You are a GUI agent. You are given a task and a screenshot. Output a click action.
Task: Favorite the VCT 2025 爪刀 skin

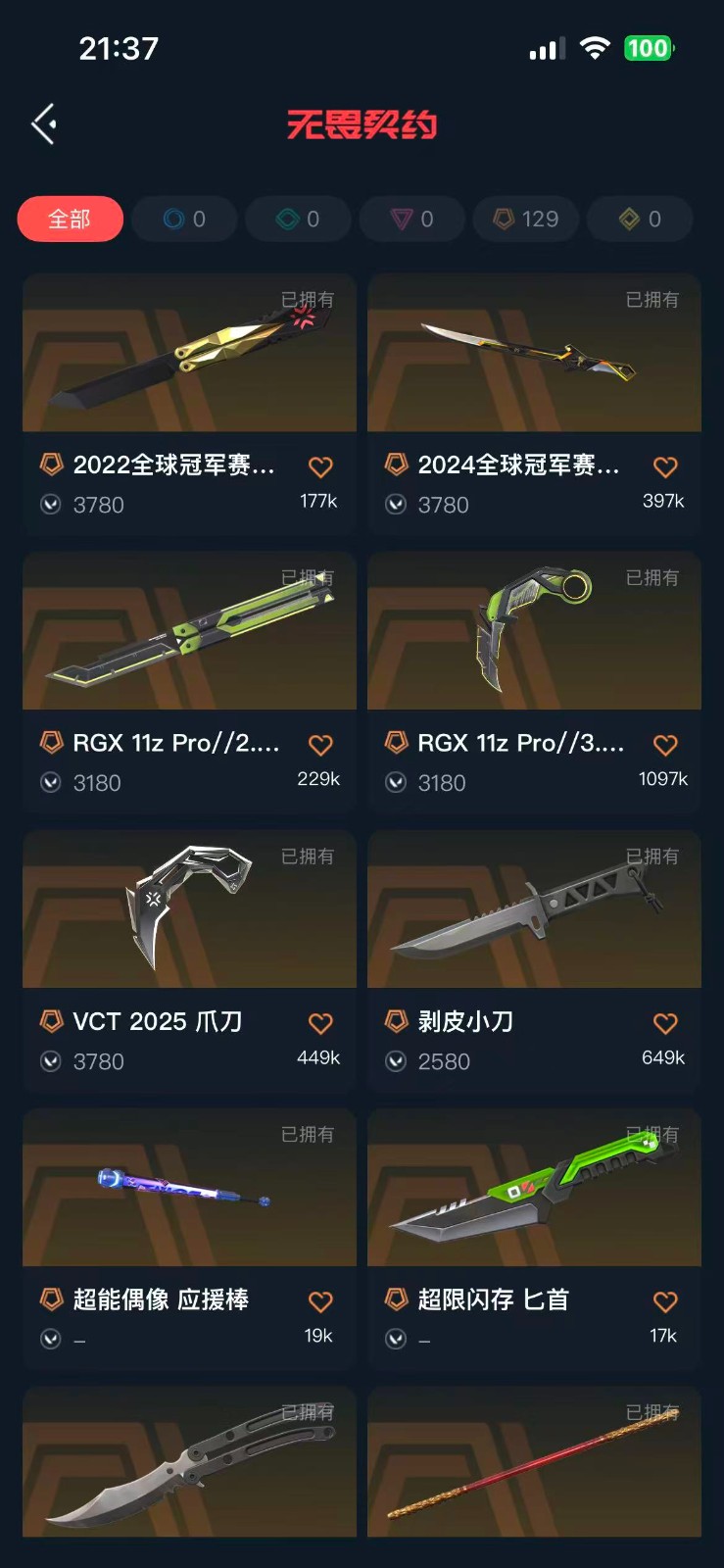click(320, 1024)
